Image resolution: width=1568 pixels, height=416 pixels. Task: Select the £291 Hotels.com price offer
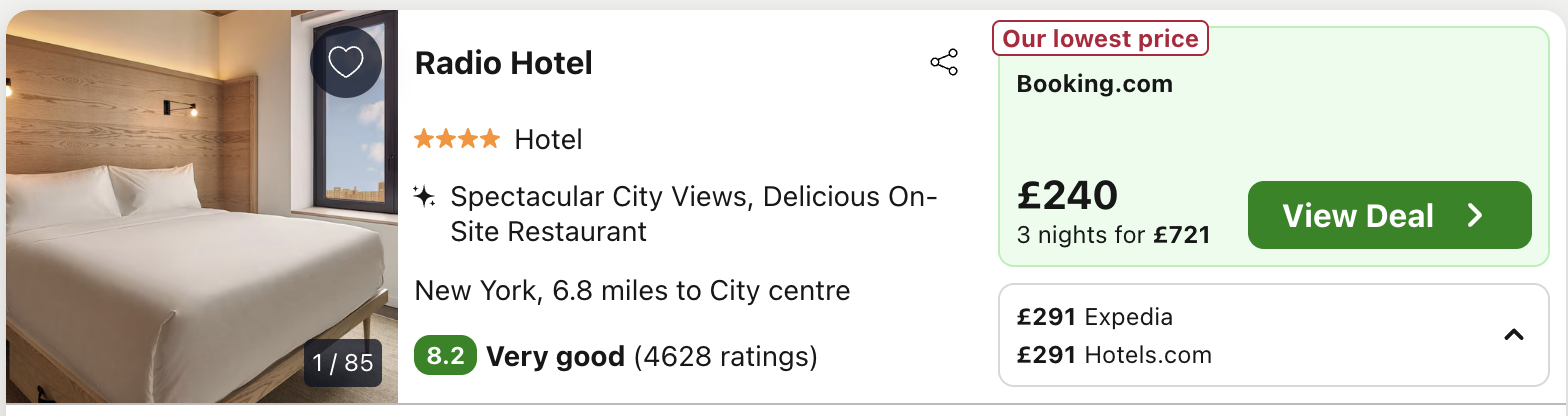point(1114,354)
